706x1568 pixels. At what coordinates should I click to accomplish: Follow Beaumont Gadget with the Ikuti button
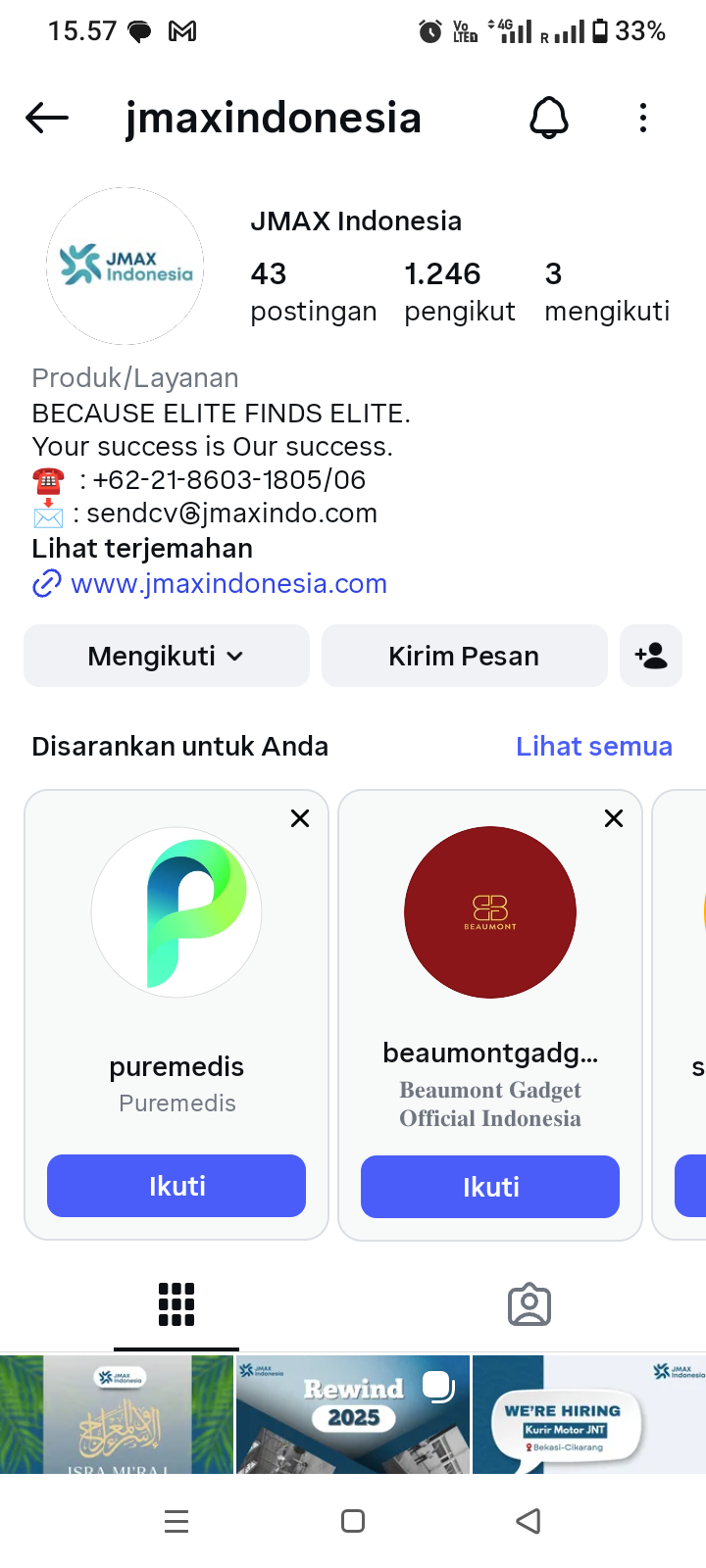490,1187
